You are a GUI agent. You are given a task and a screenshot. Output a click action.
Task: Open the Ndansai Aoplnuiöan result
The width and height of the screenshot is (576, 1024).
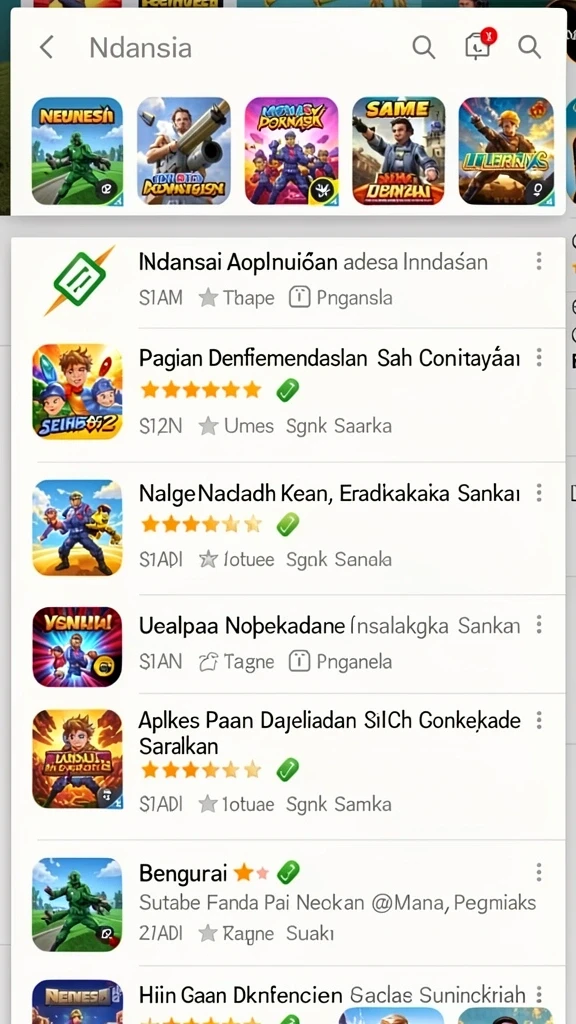(288, 280)
